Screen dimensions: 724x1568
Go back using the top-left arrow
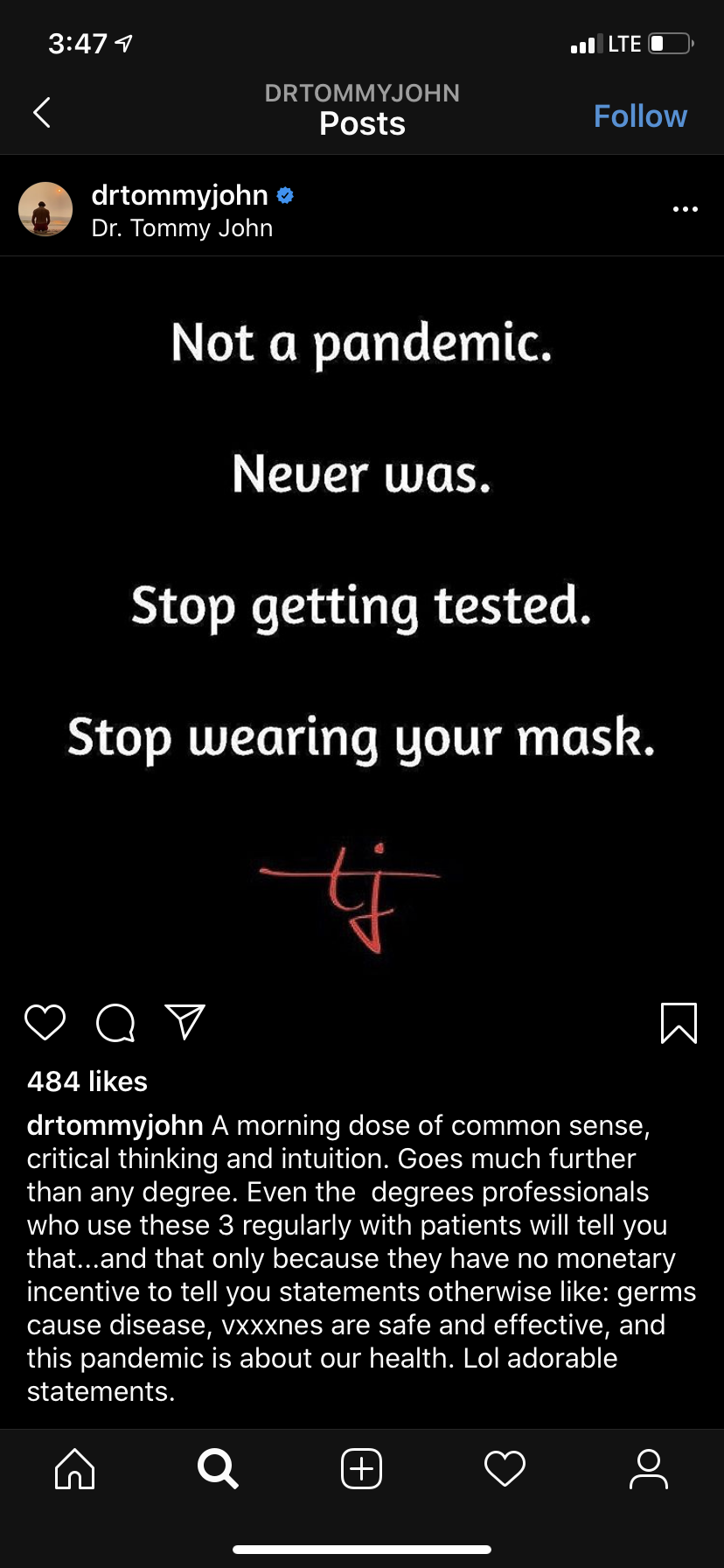tap(41, 112)
